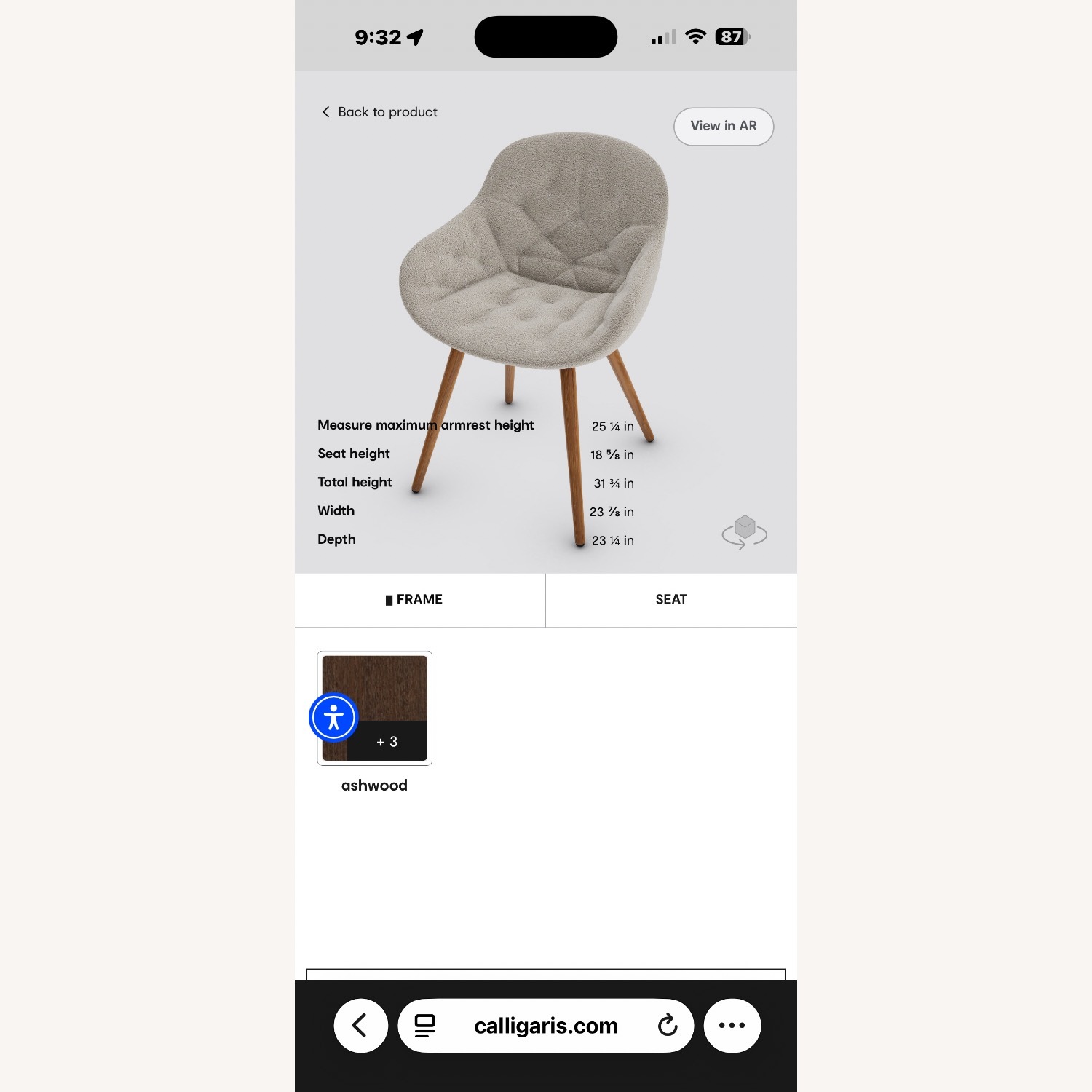Tap the browser back arrow
Image resolution: width=1092 pixels, height=1092 pixels.
(x=360, y=1026)
